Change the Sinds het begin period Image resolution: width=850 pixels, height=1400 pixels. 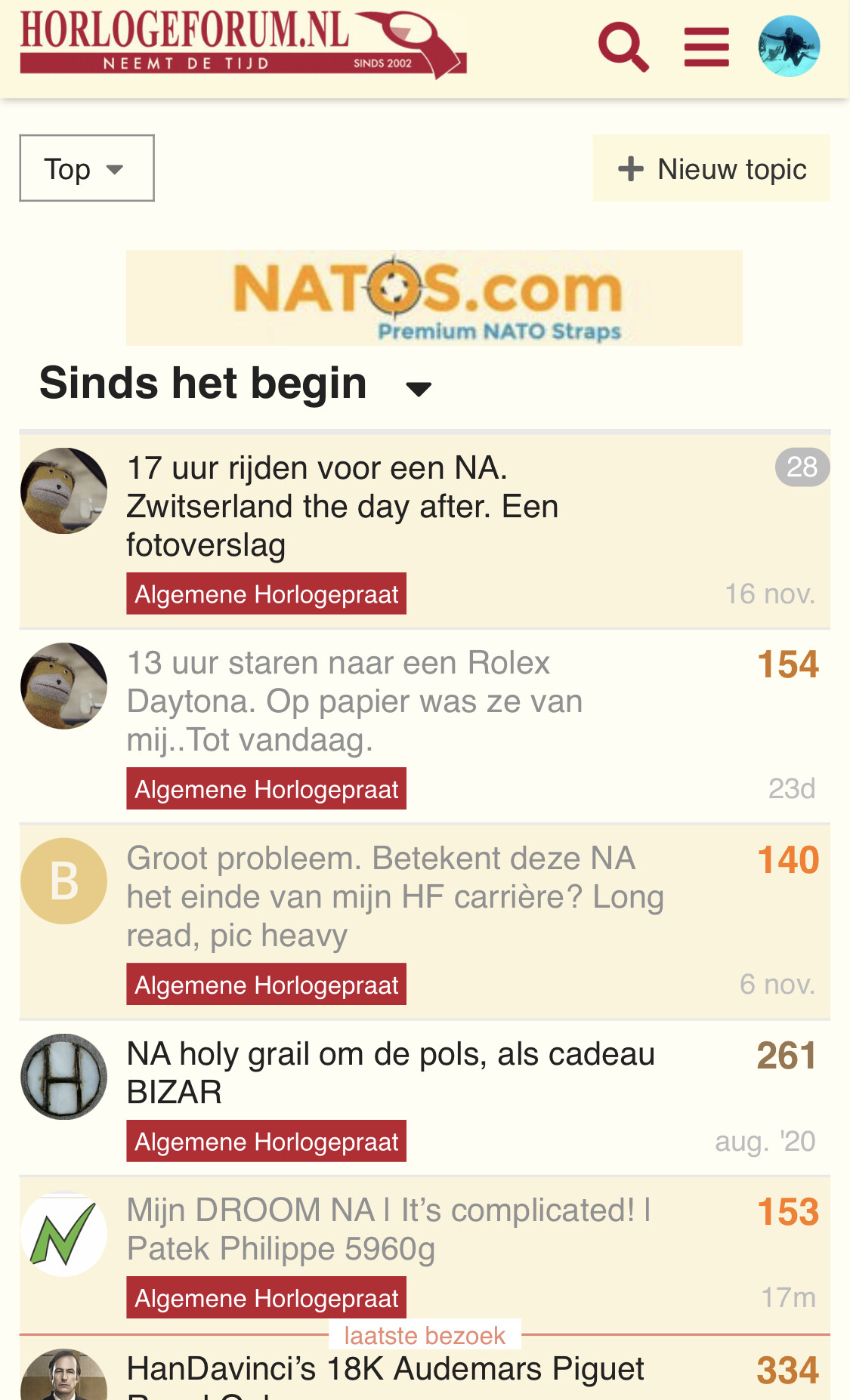coord(235,383)
